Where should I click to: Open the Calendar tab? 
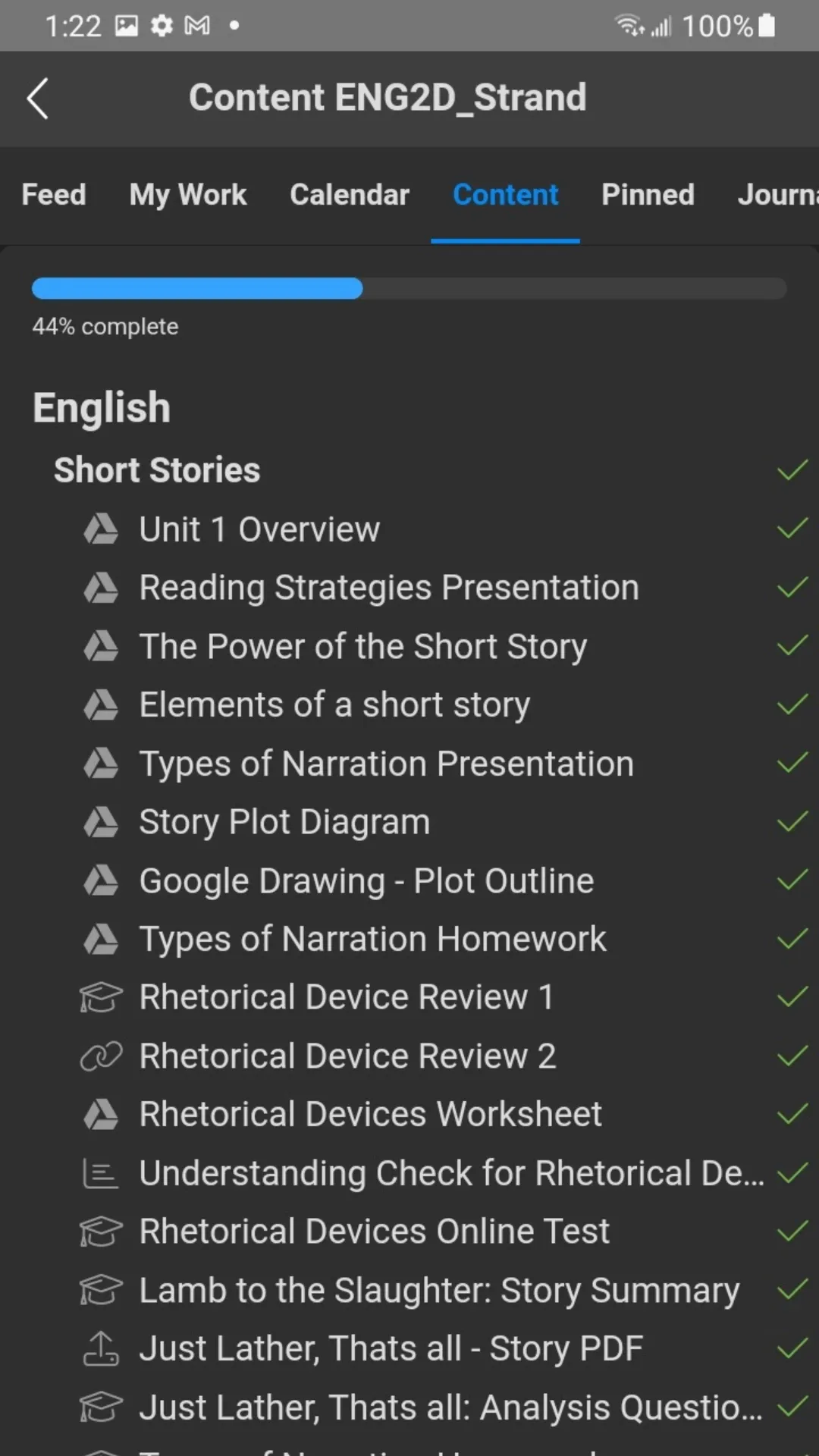click(x=350, y=195)
